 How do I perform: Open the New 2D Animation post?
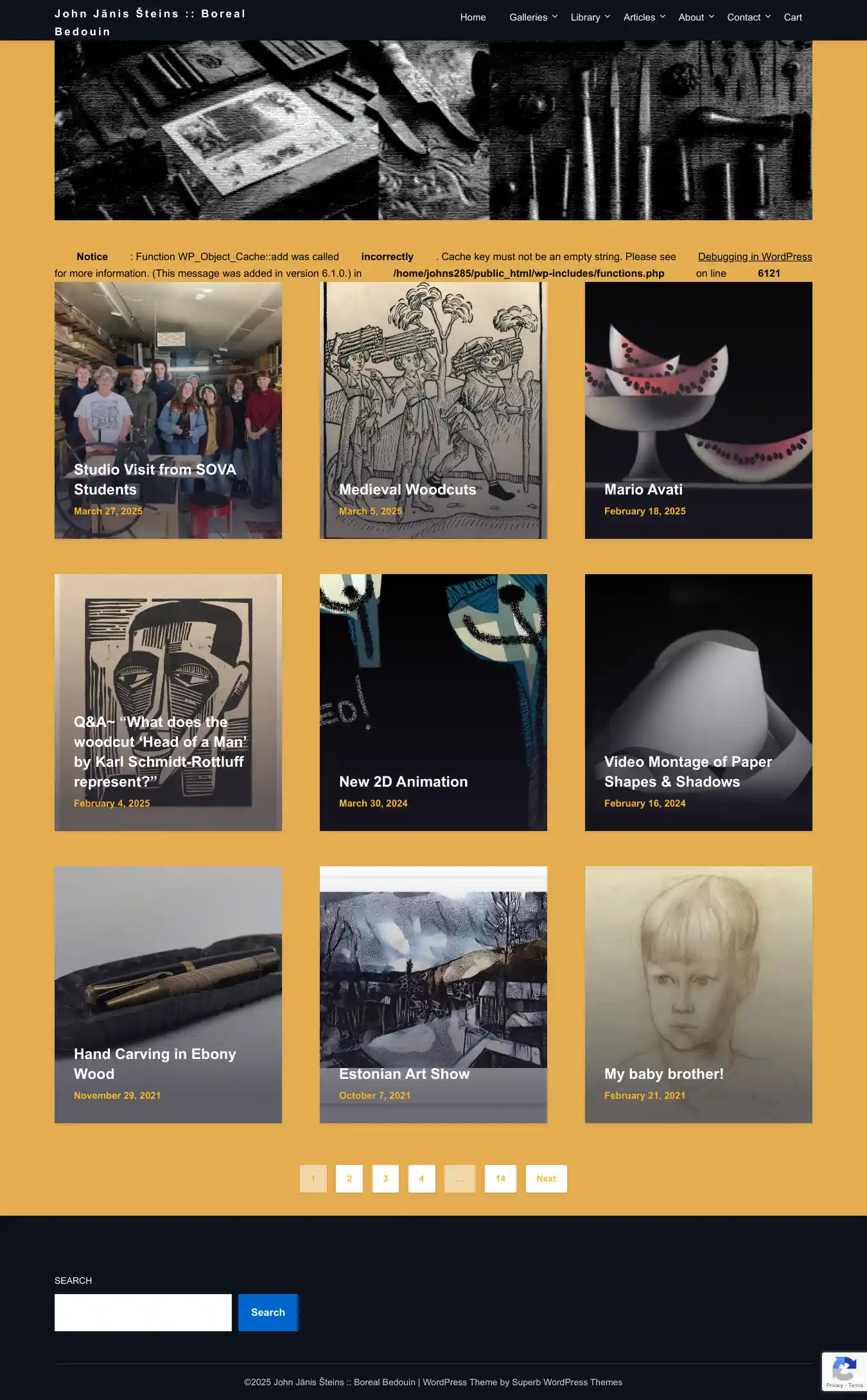(403, 782)
